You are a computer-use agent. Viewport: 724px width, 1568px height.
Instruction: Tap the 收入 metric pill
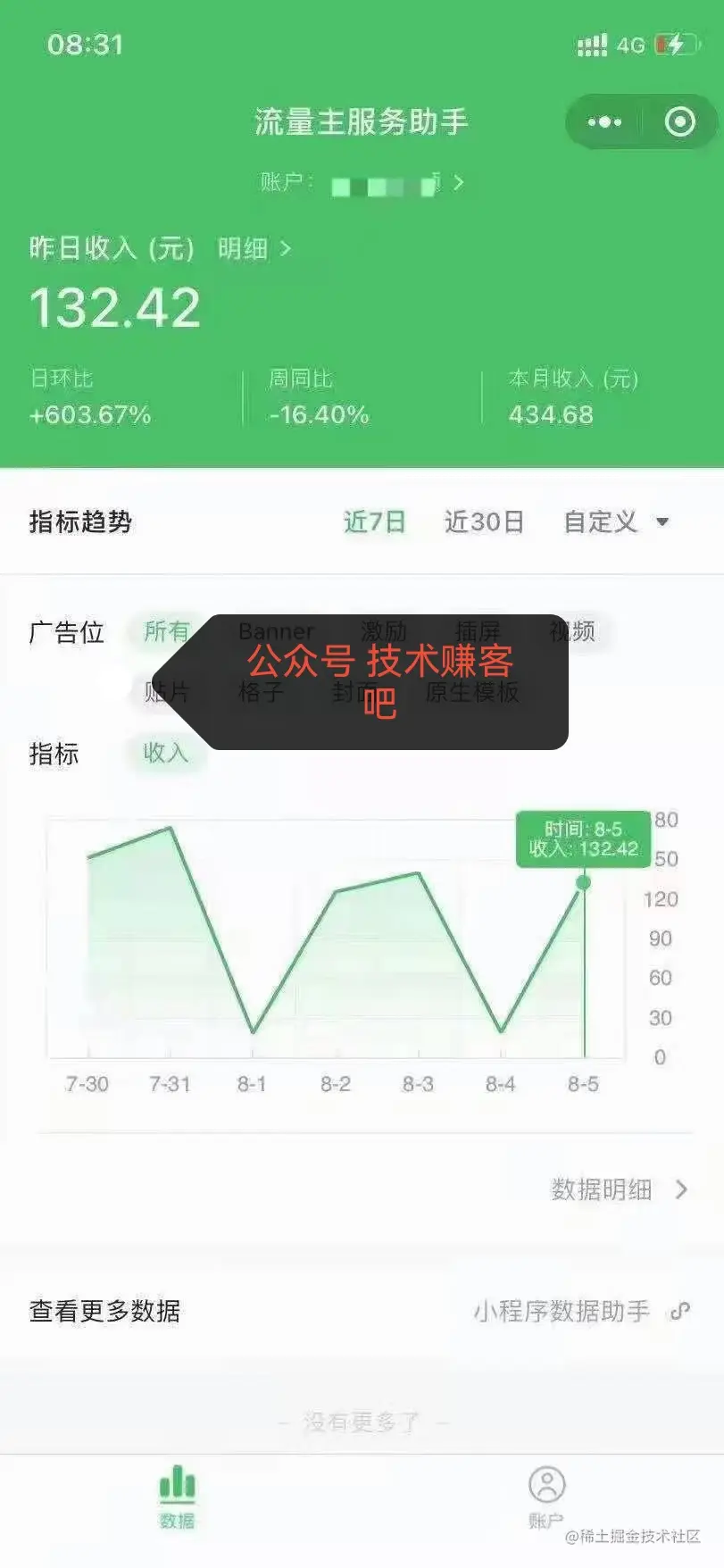[x=166, y=754]
